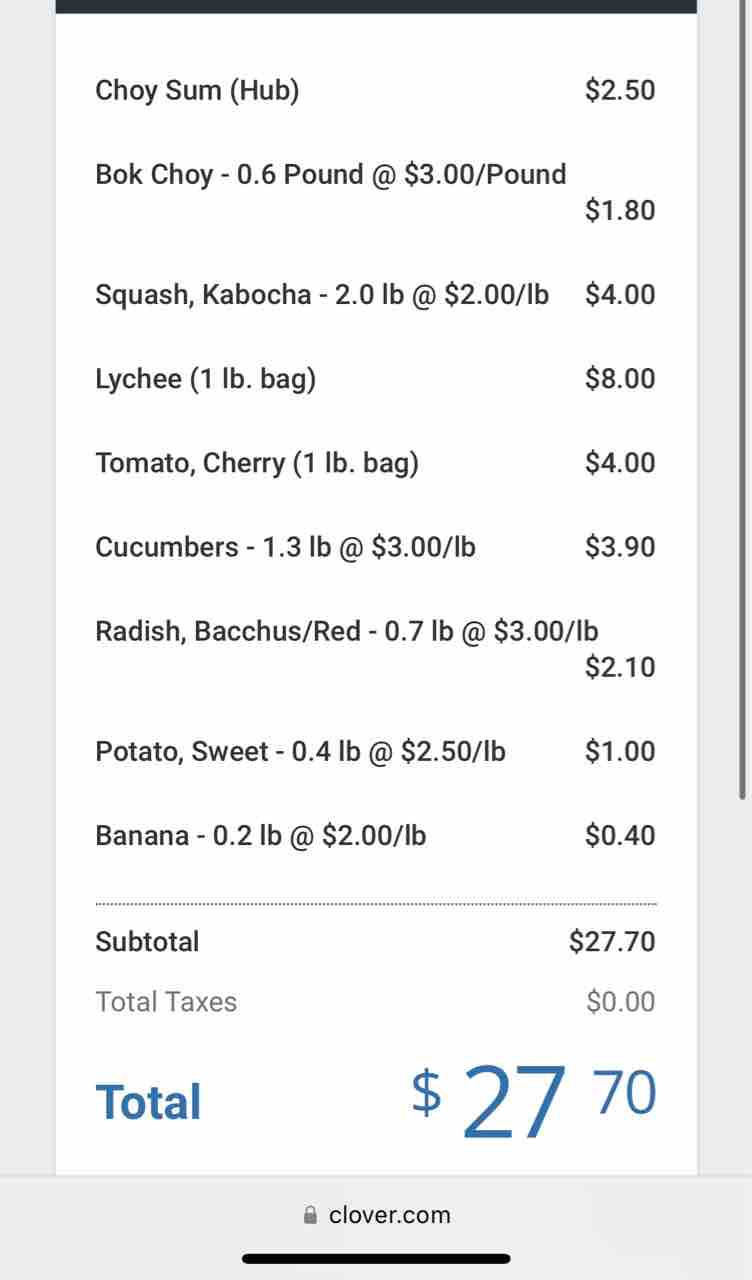The height and width of the screenshot is (1280, 752).
Task: Tap the clover.com address bar
Action: click(x=377, y=1215)
